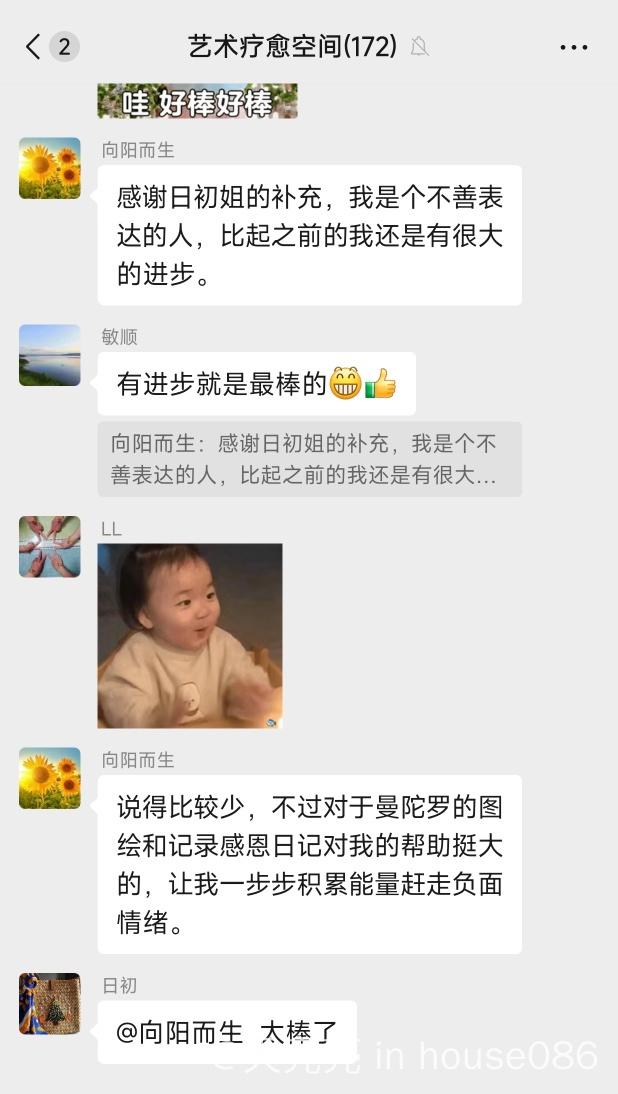
Task: Open 敏顺's profile avatar
Action: click(50, 355)
